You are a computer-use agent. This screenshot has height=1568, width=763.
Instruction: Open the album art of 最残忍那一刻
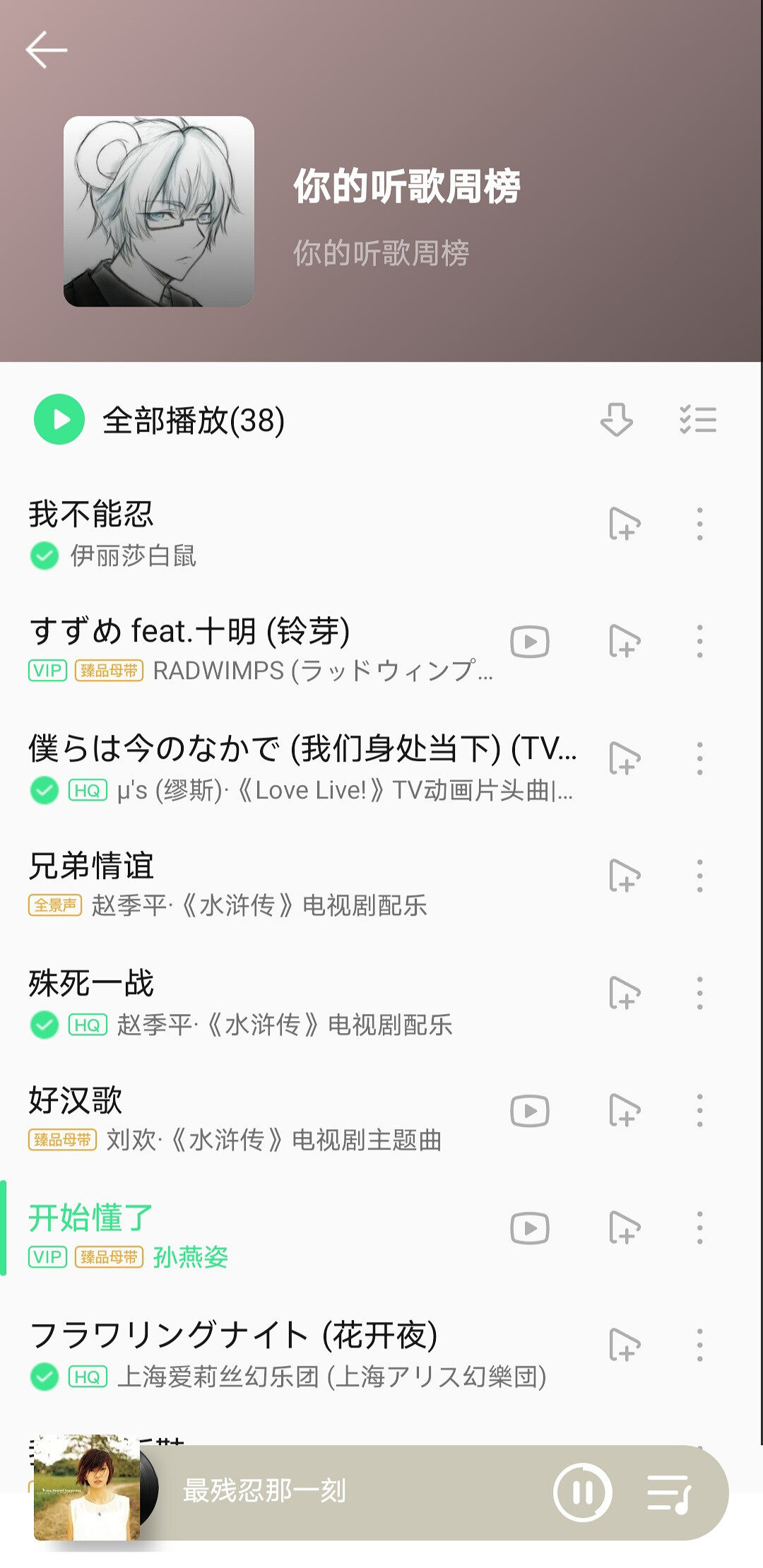coord(87,1487)
